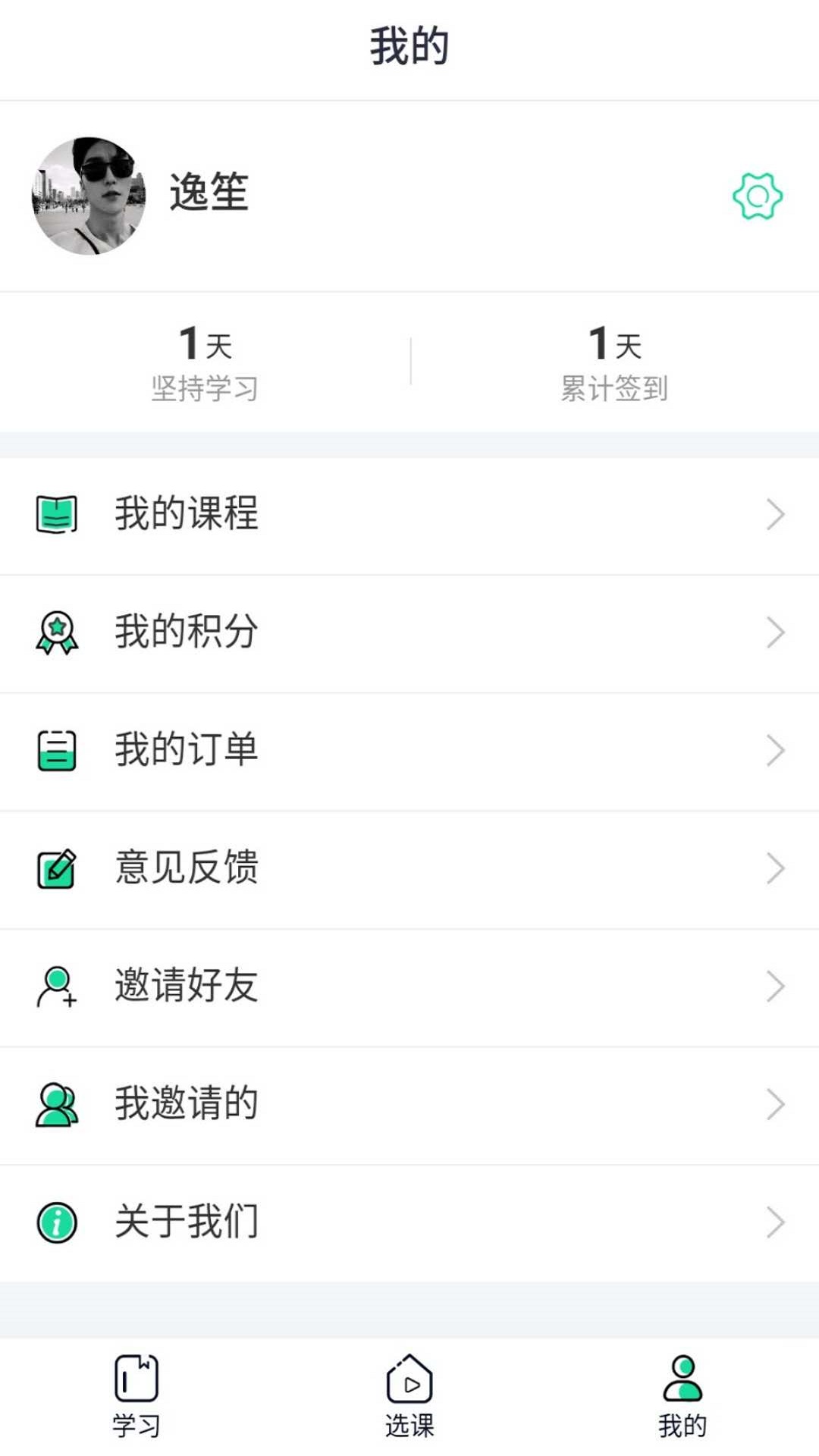Tap the 关于我们 info icon
The width and height of the screenshot is (819, 1456).
click(57, 1221)
